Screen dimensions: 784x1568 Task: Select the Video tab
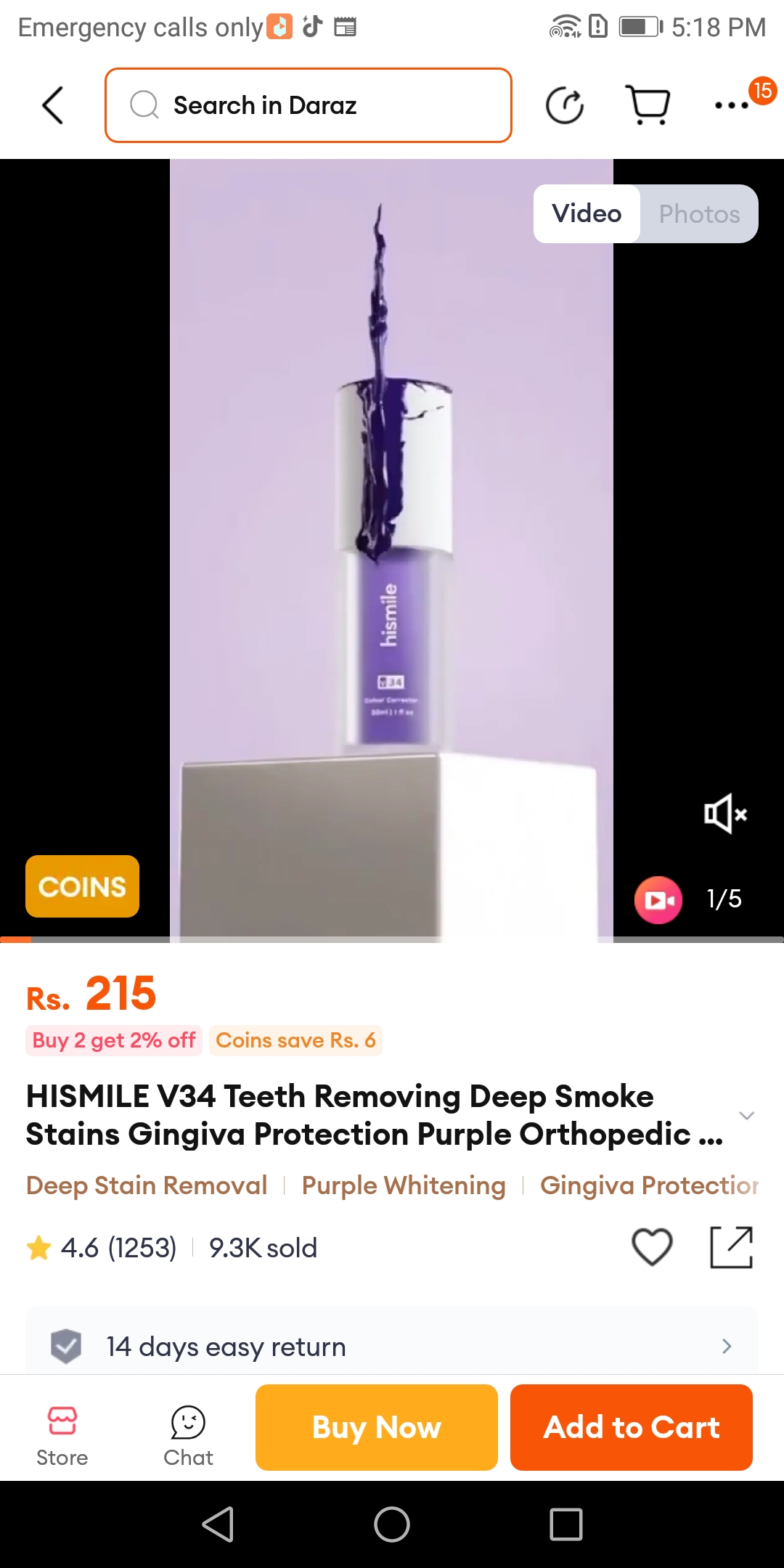pos(587,213)
